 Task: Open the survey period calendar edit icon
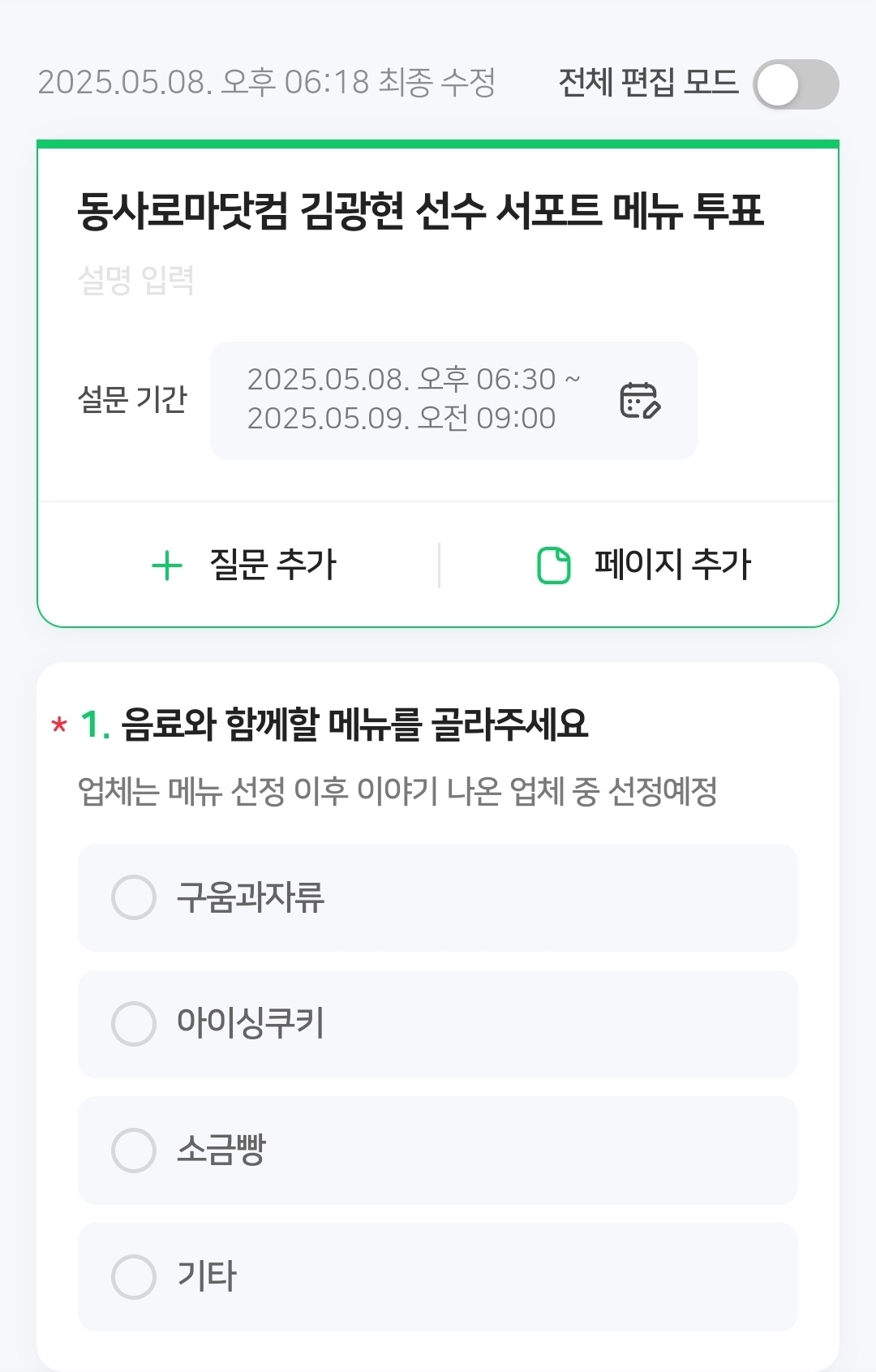tap(640, 400)
